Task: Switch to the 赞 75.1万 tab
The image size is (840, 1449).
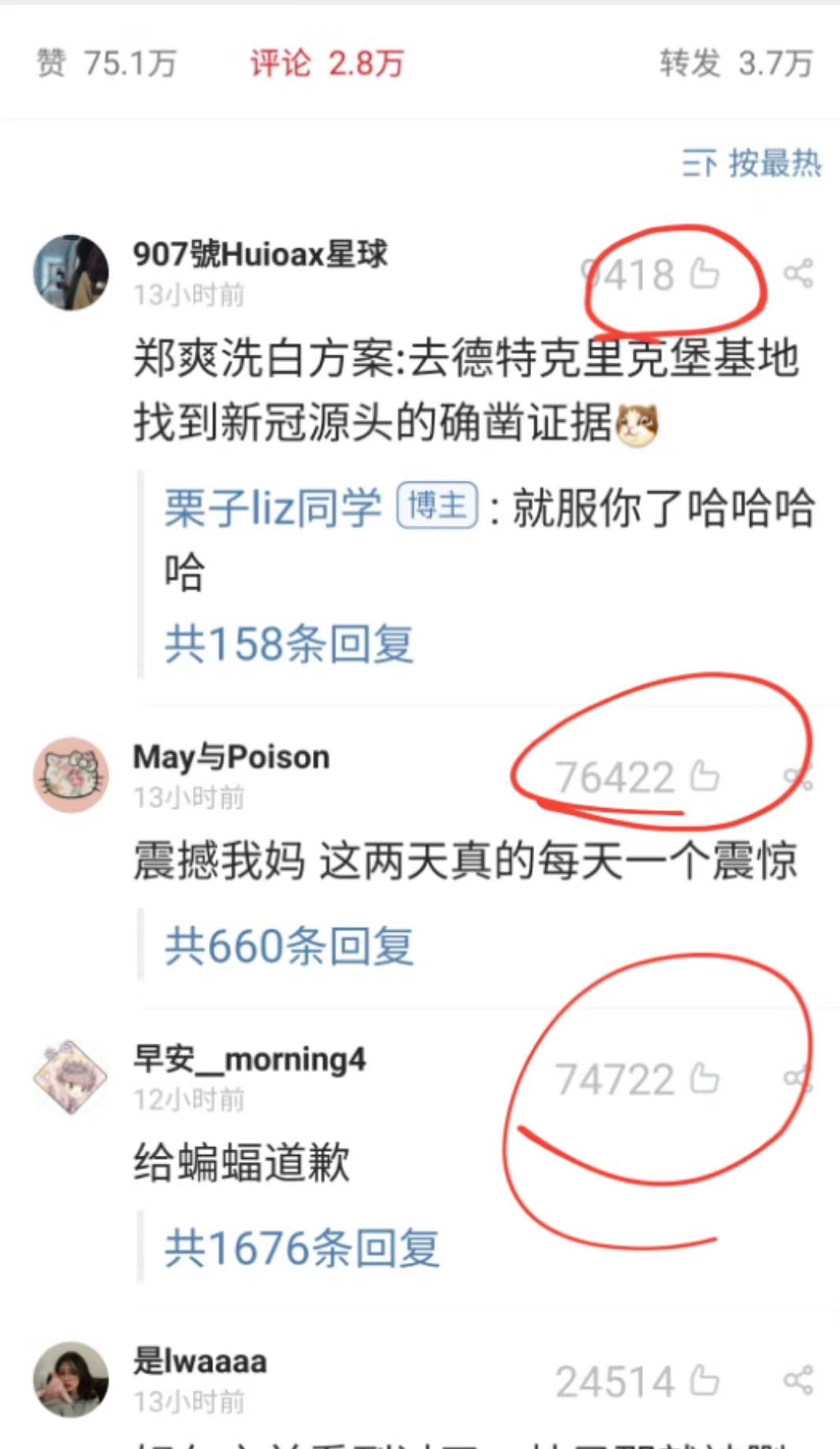Action: point(107,63)
